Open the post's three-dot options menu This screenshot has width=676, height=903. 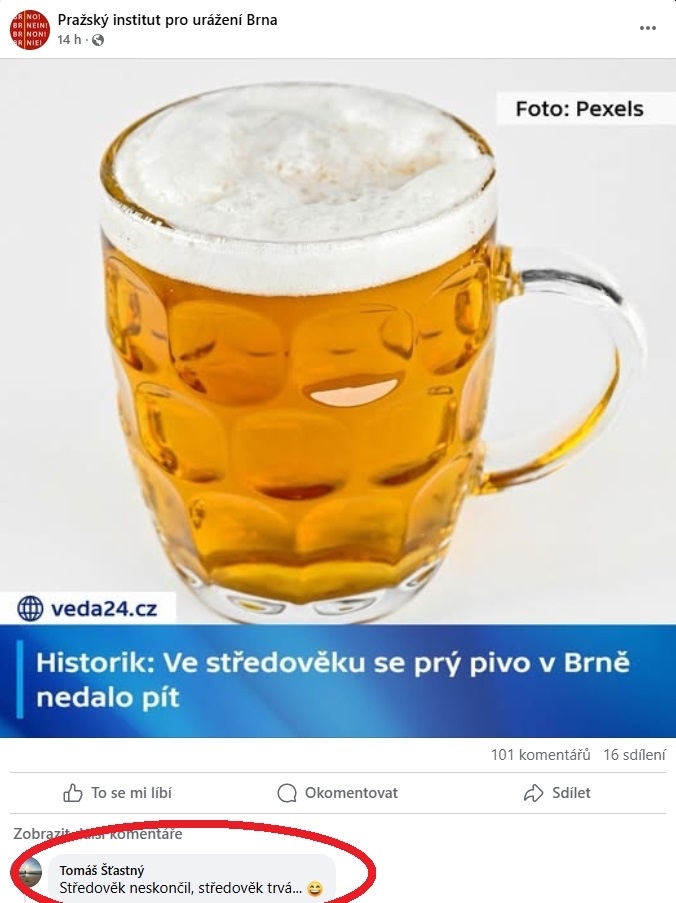tap(648, 28)
